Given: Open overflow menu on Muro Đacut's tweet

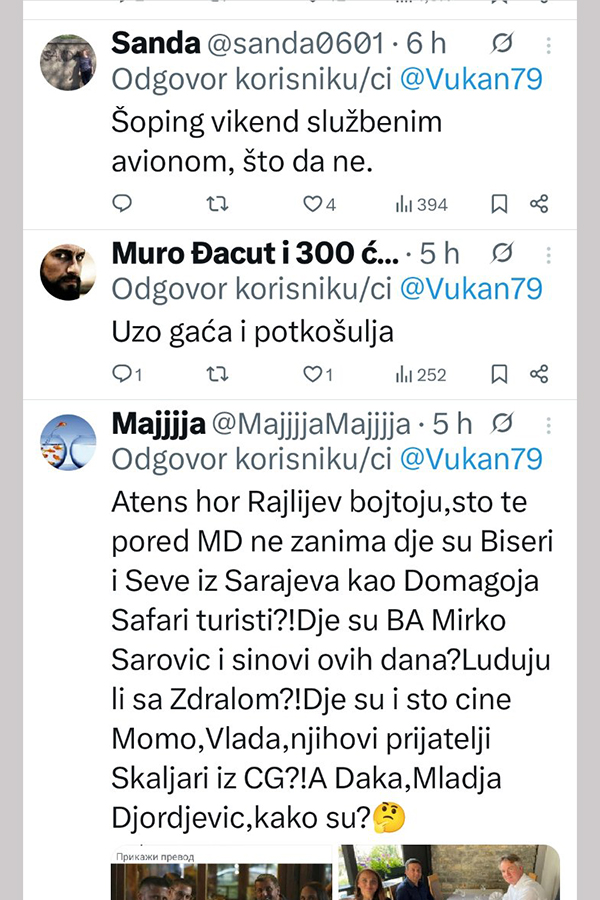Looking at the screenshot, I should click(x=549, y=256).
